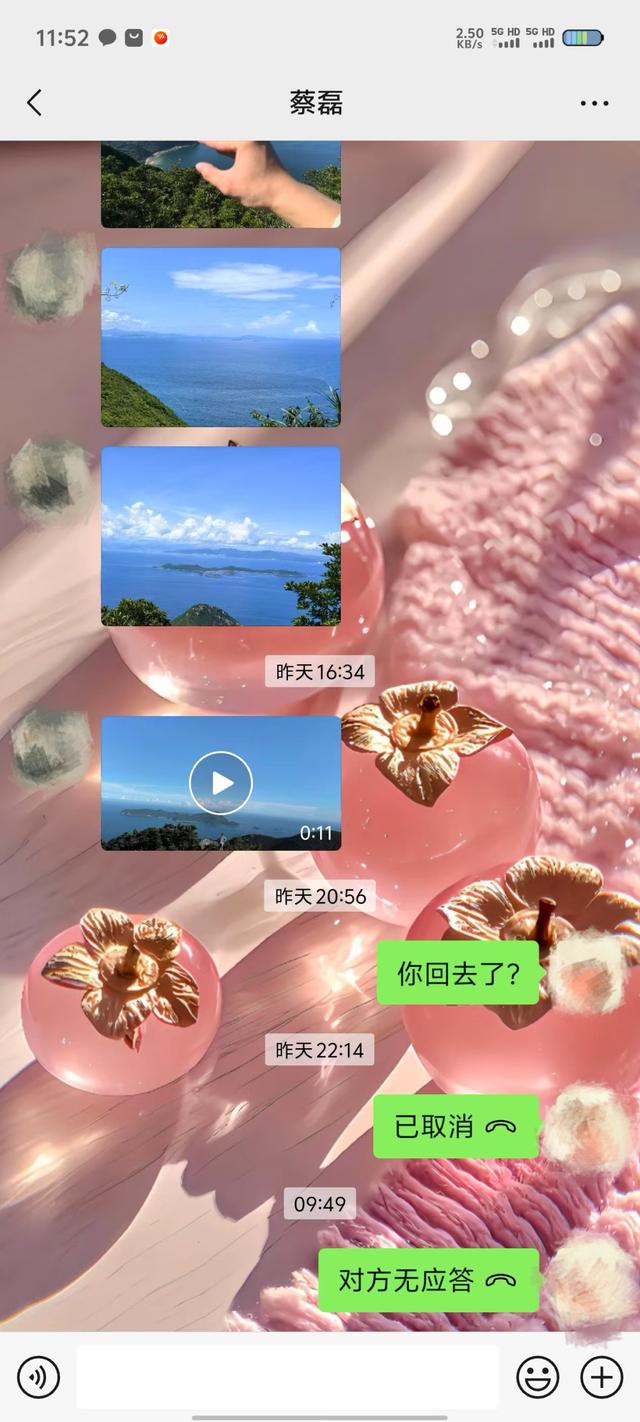Redial from the 对方无应答 call bubble
The height and width of the screenshot is (1422, 640).
point(428,1280)
